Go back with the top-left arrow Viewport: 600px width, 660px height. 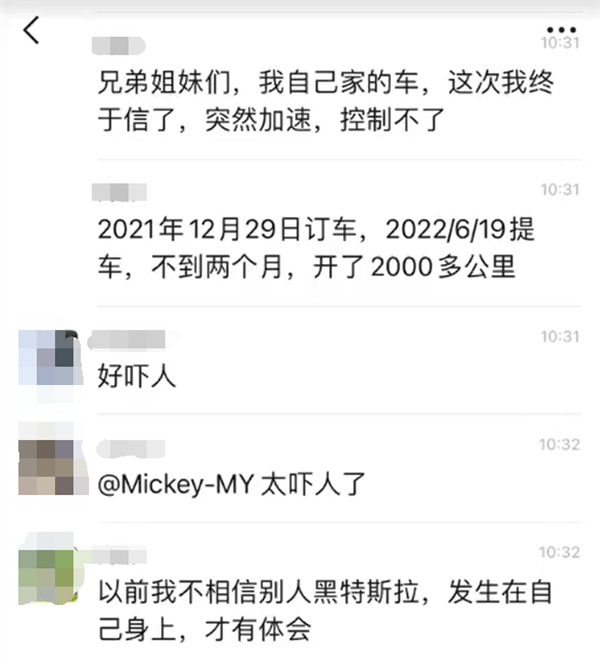[x=32, y=32]
